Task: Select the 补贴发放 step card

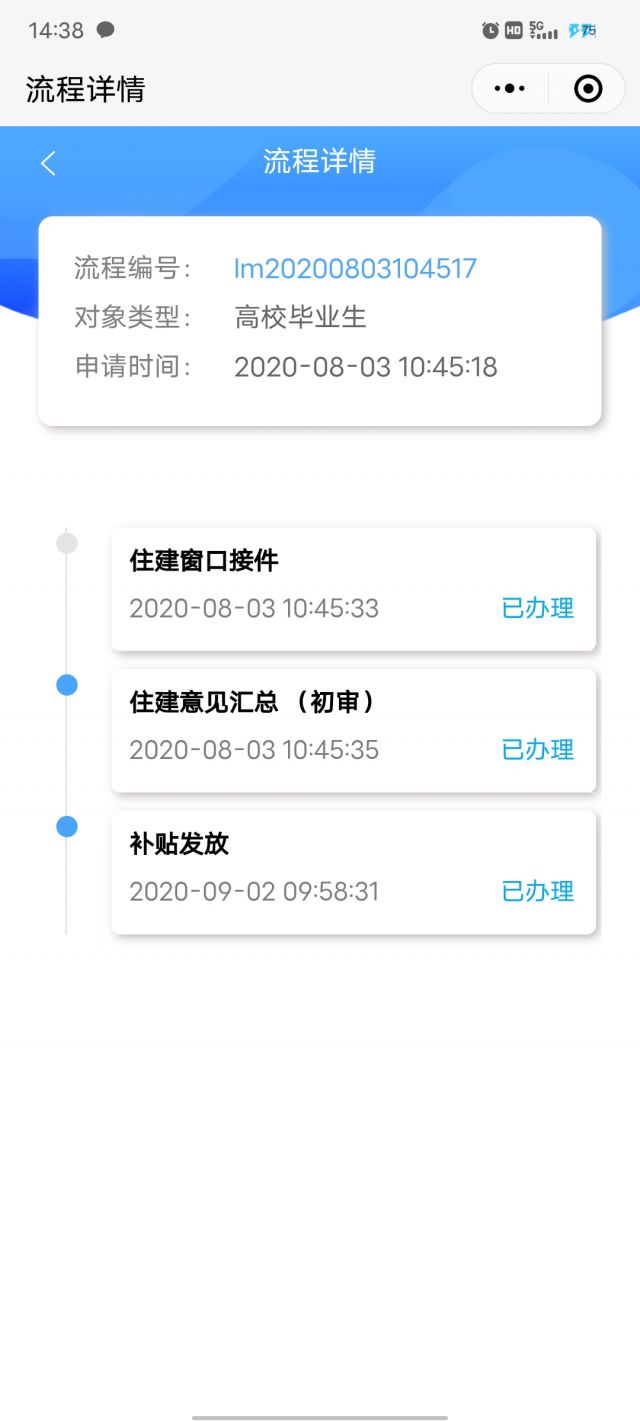Action: 353,871
